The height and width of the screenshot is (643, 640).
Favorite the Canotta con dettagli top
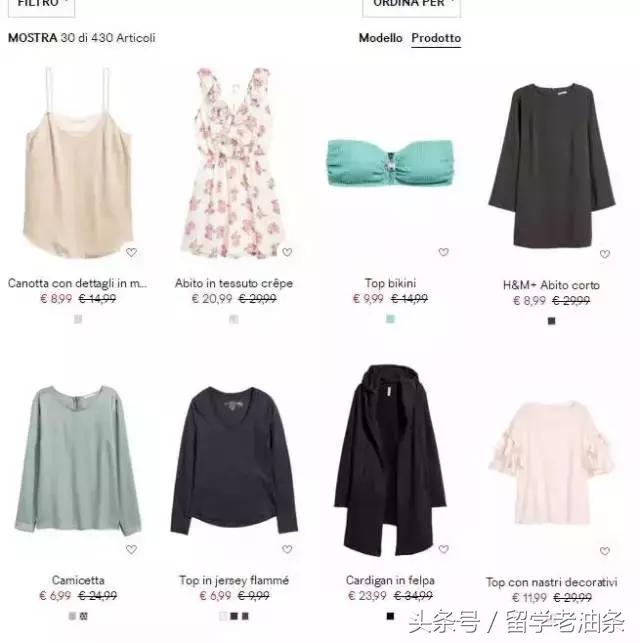131,252
